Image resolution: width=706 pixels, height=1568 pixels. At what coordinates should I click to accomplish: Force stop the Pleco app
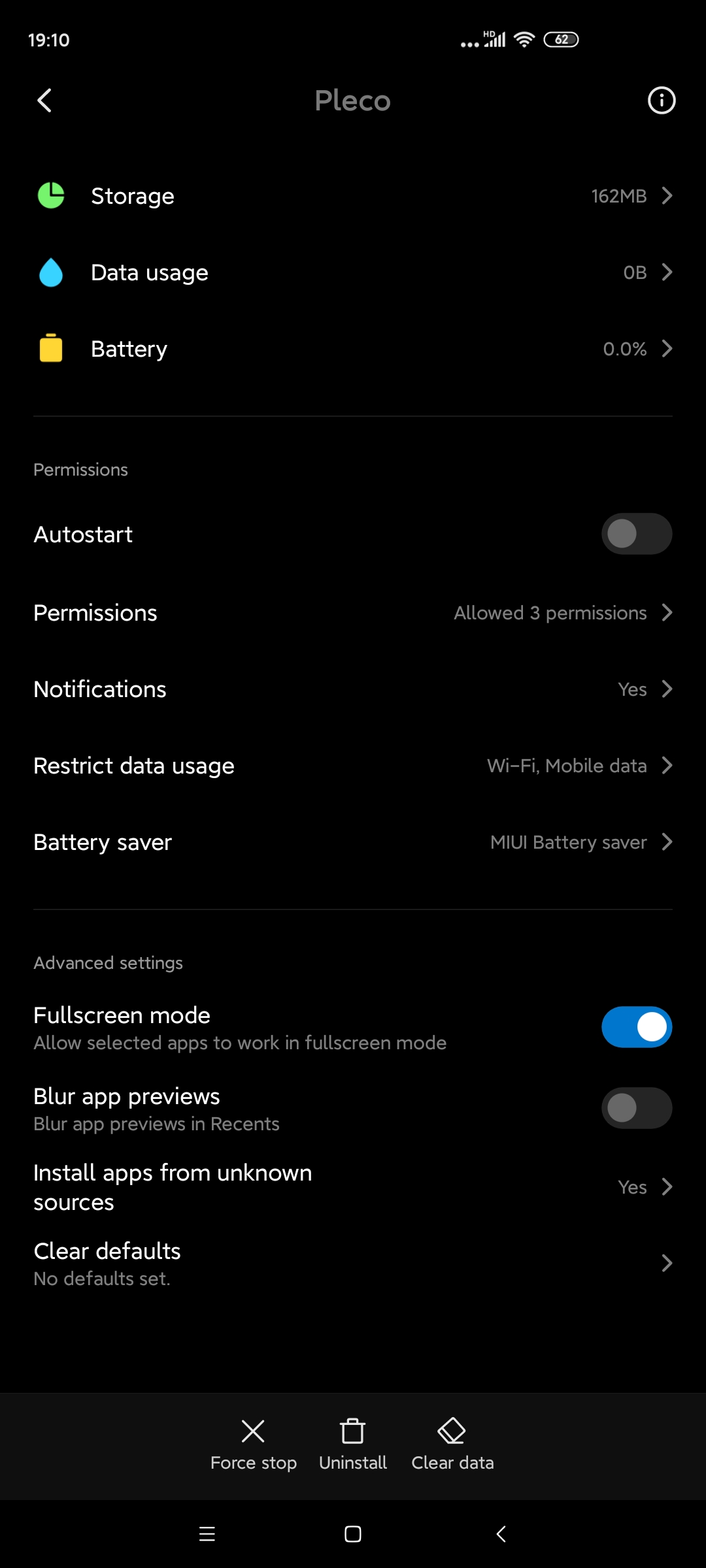(x=253, y=1444)
